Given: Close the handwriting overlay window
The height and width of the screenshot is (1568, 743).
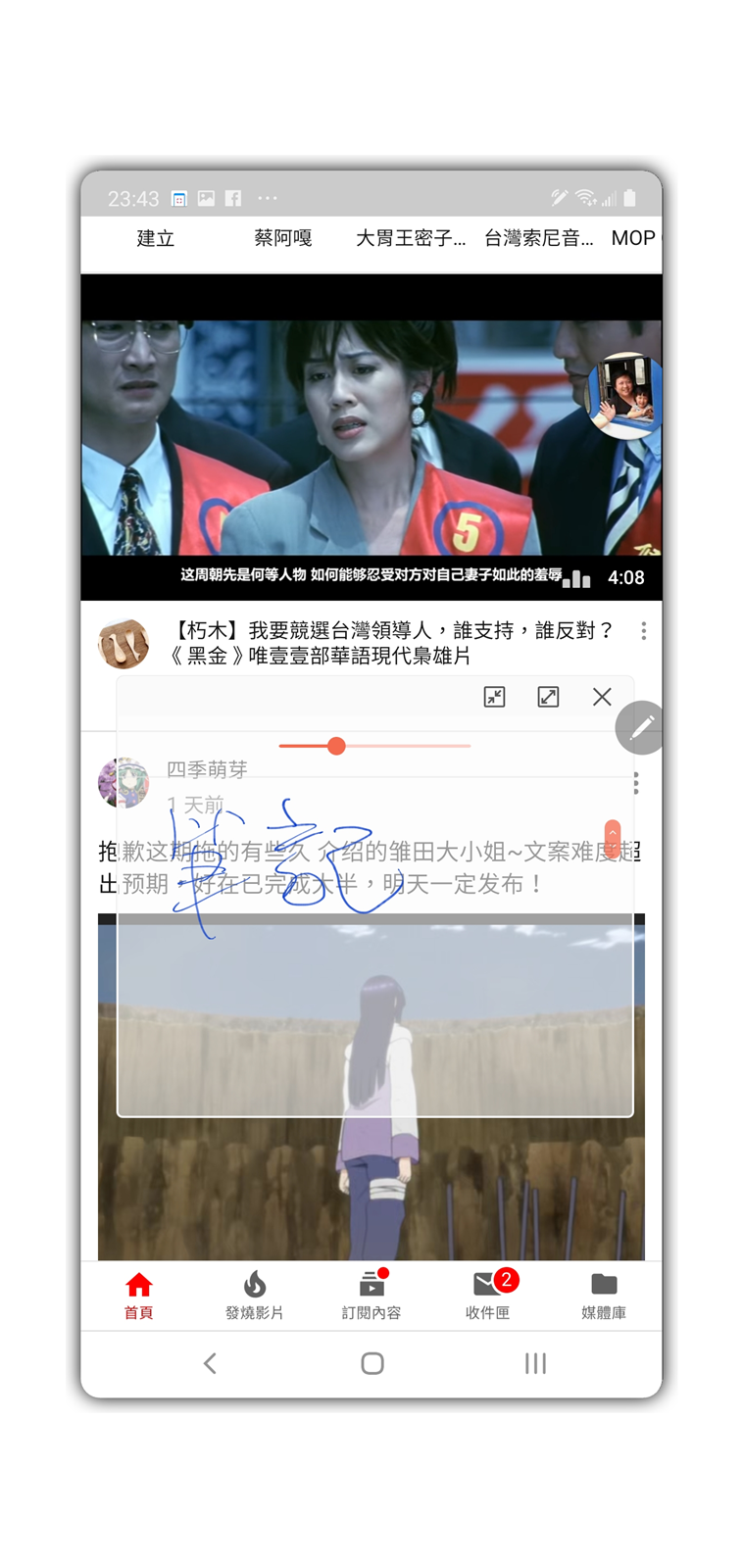Looking at the screenshot, I should point(602,697).
